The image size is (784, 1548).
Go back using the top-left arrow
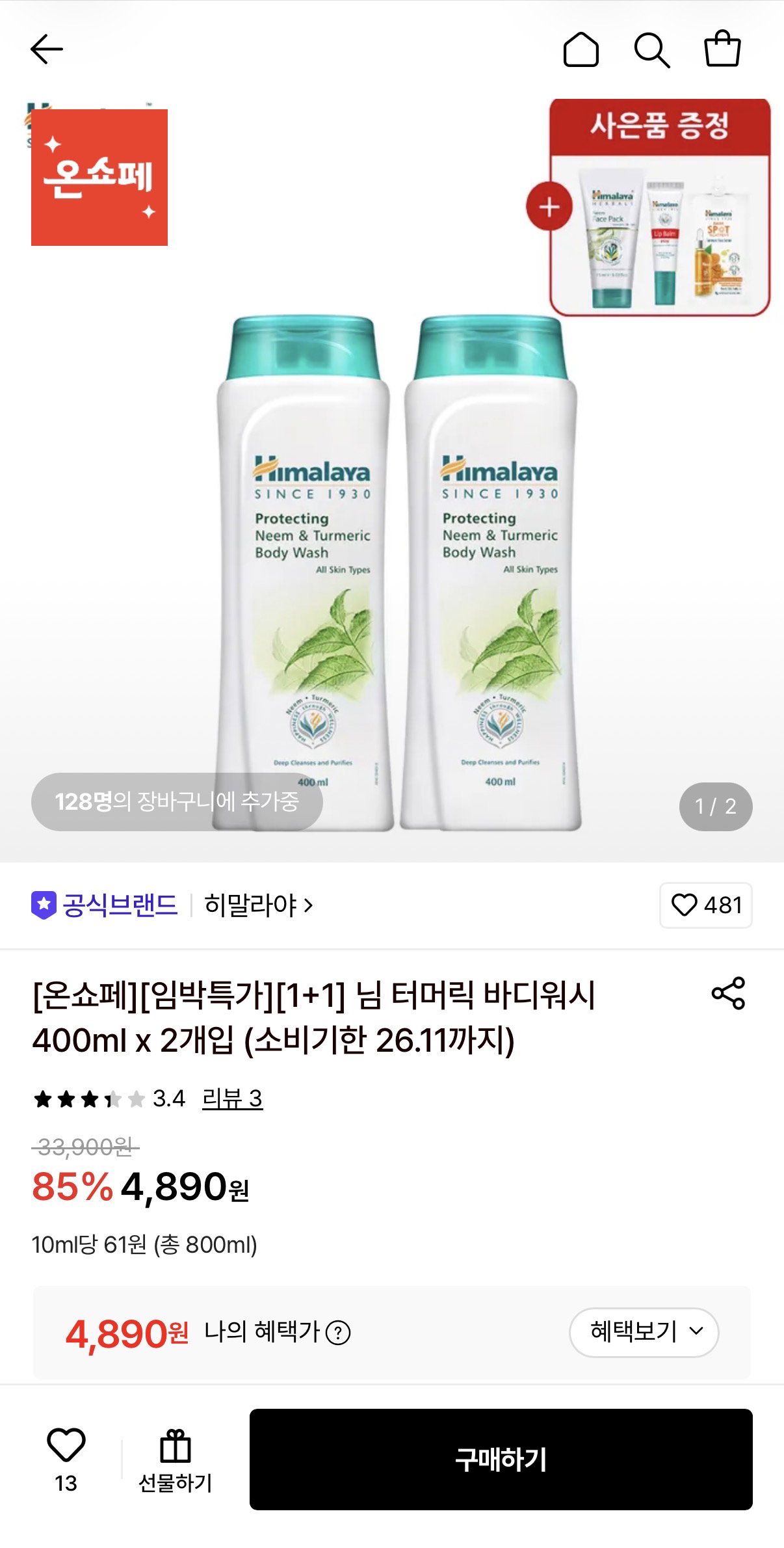point(47,49)
